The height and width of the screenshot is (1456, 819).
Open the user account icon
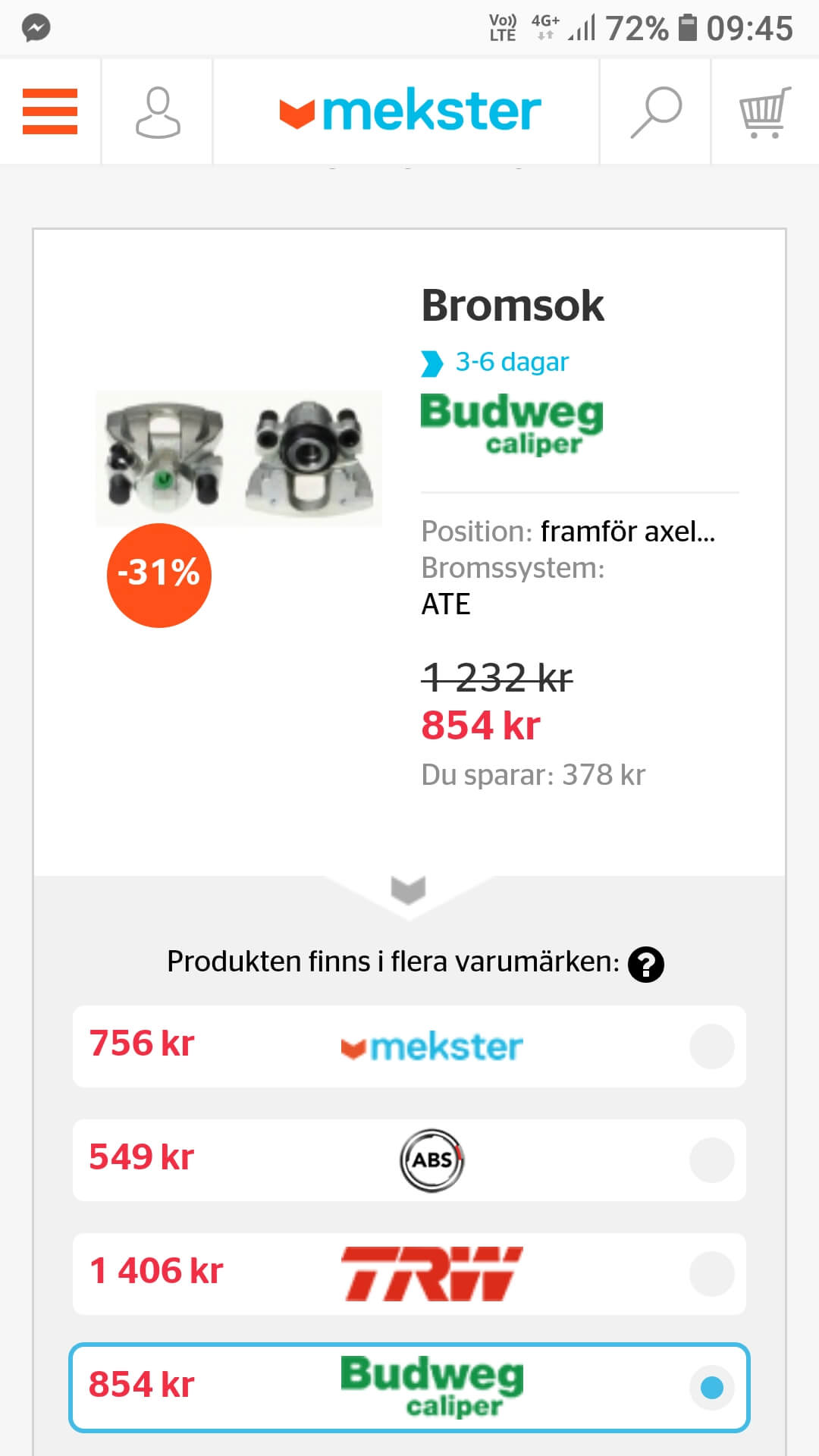(157, 111)
